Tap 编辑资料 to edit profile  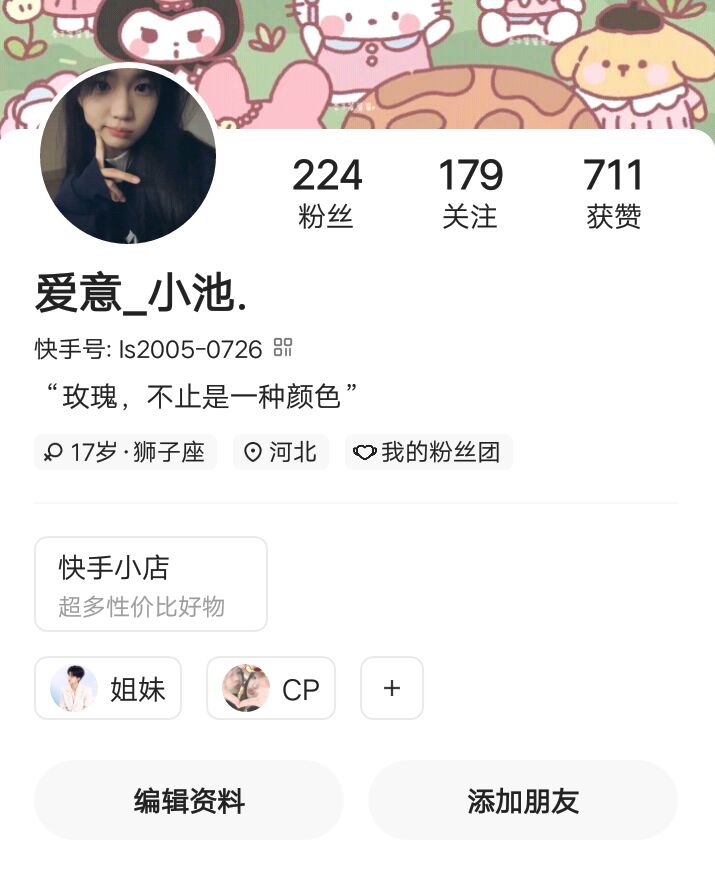189,800
